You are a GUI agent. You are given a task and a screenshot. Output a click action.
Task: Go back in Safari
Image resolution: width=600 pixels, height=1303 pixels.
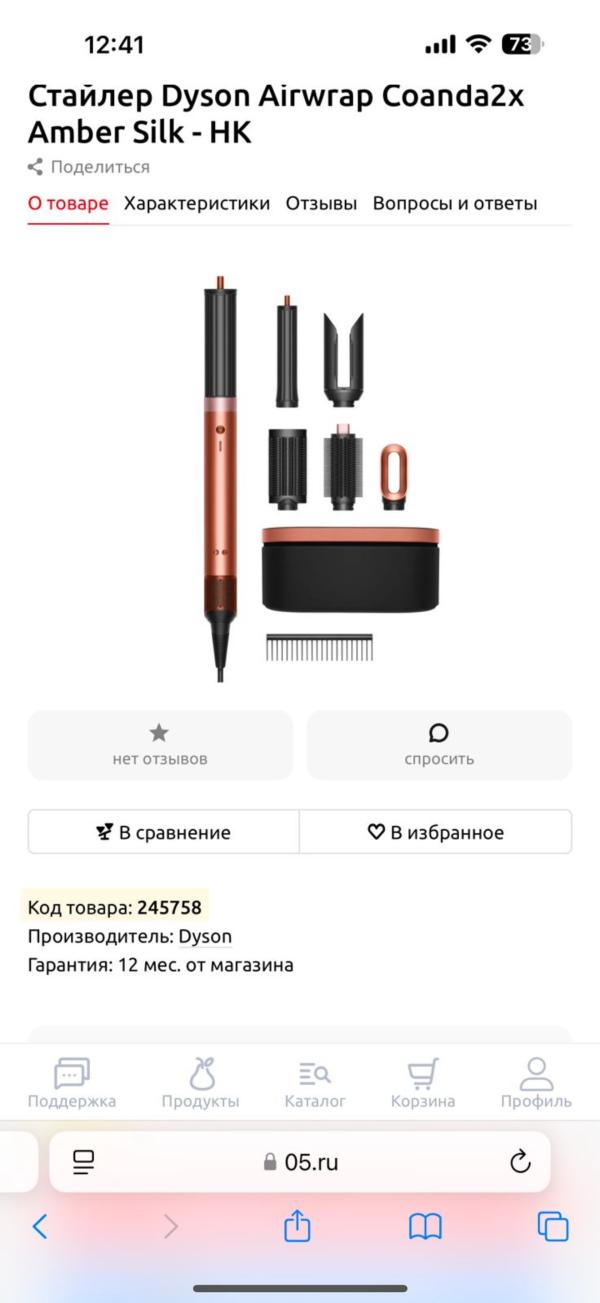40,1227
